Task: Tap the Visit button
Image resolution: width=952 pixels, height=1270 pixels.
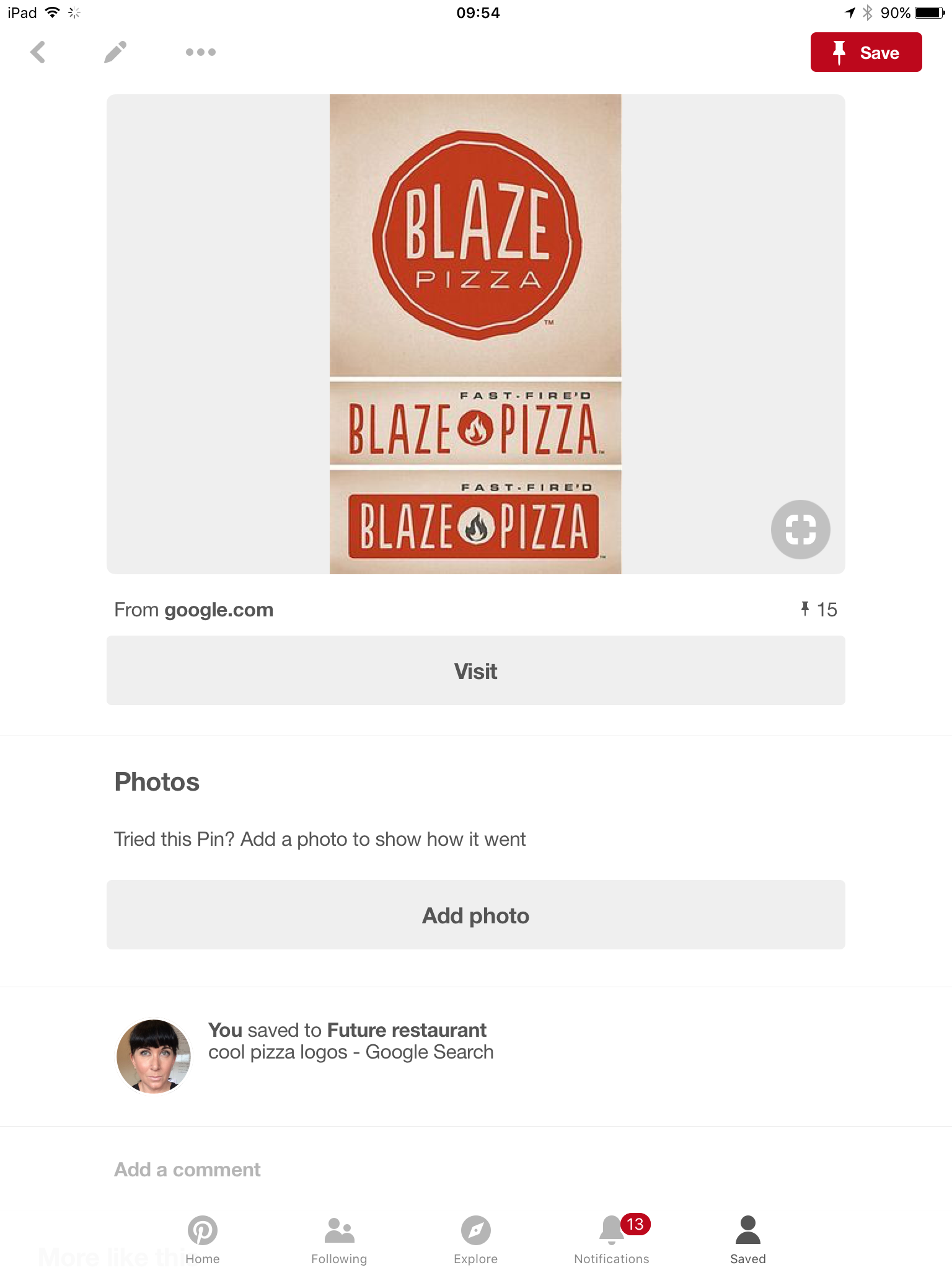Action: (x=475, y=671)
